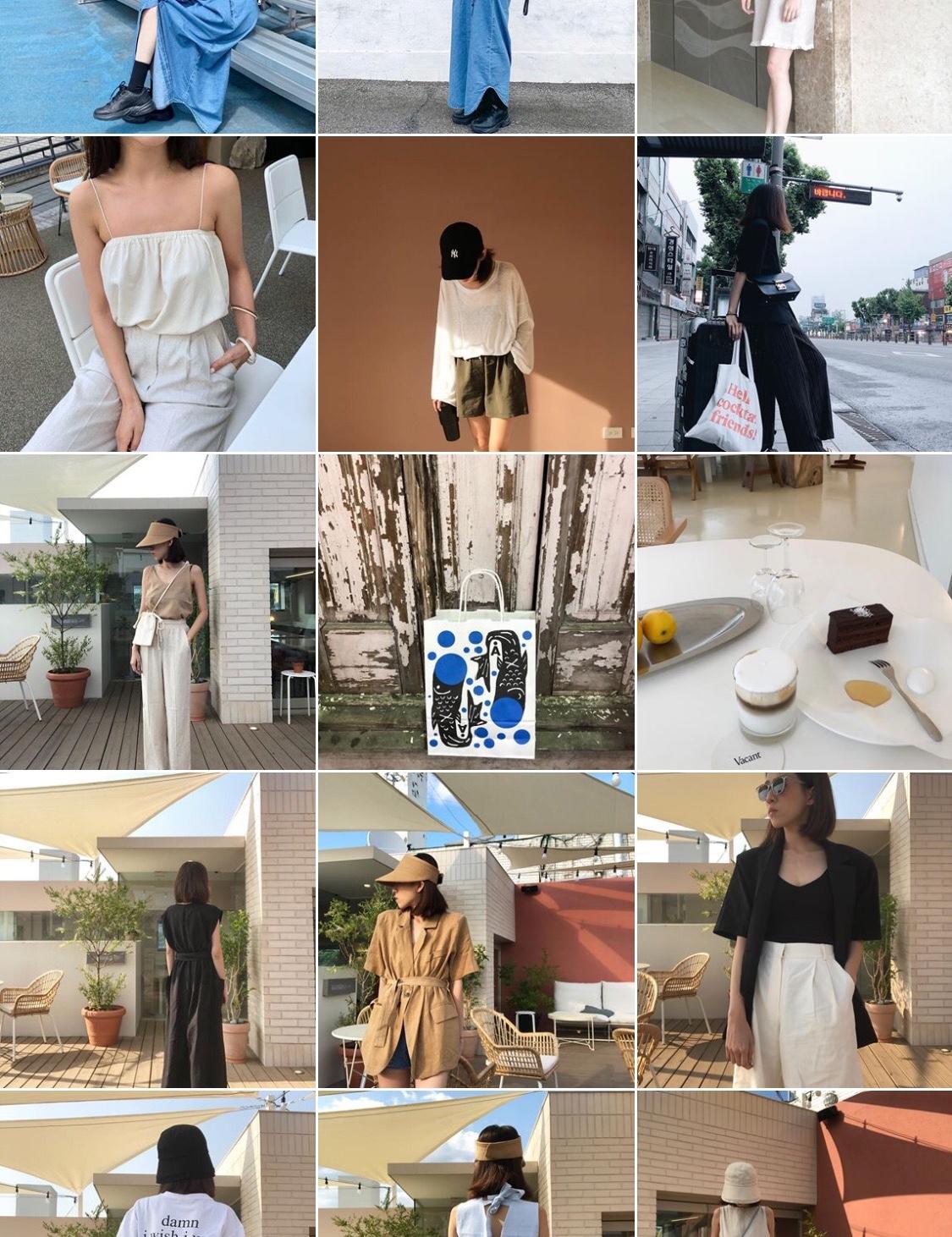Open the black bucket hat slogan tee post
This screenshot has width=952, height=1237.
(157, 1164)
